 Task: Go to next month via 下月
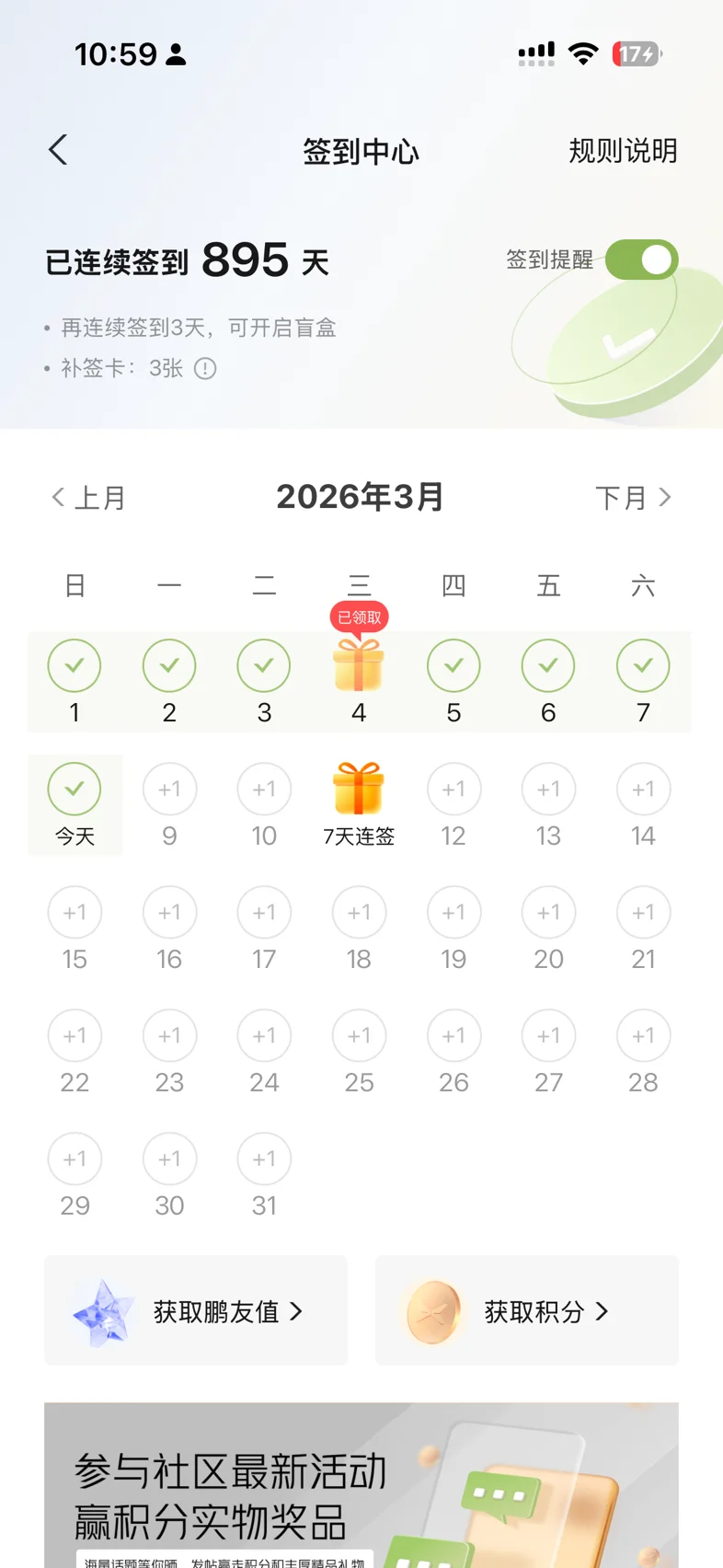[x=633, y=498]
